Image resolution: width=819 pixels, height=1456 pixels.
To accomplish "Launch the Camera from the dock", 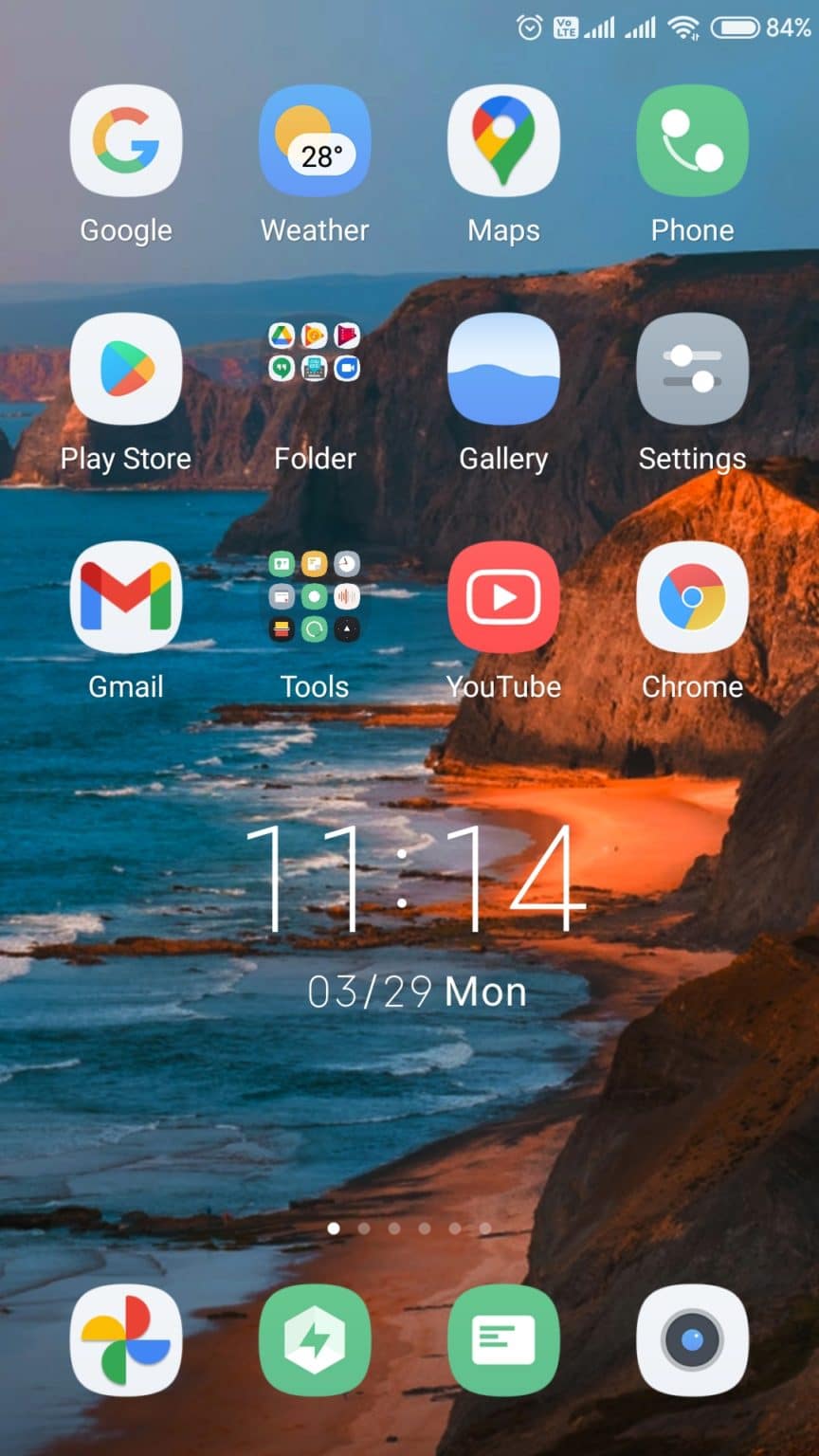I will [692, 1340].
